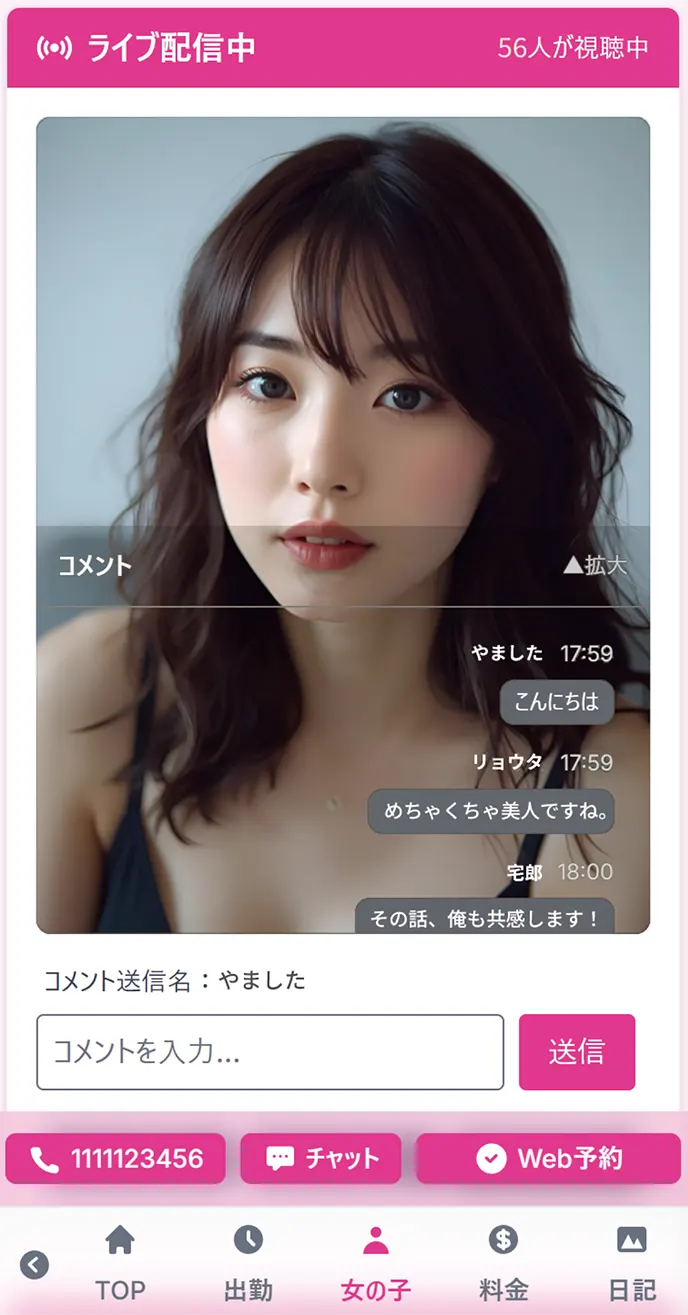Screen dimensions: 688x1315
Task: Open Web予約 reservation
Action: tap(548, 1159)
